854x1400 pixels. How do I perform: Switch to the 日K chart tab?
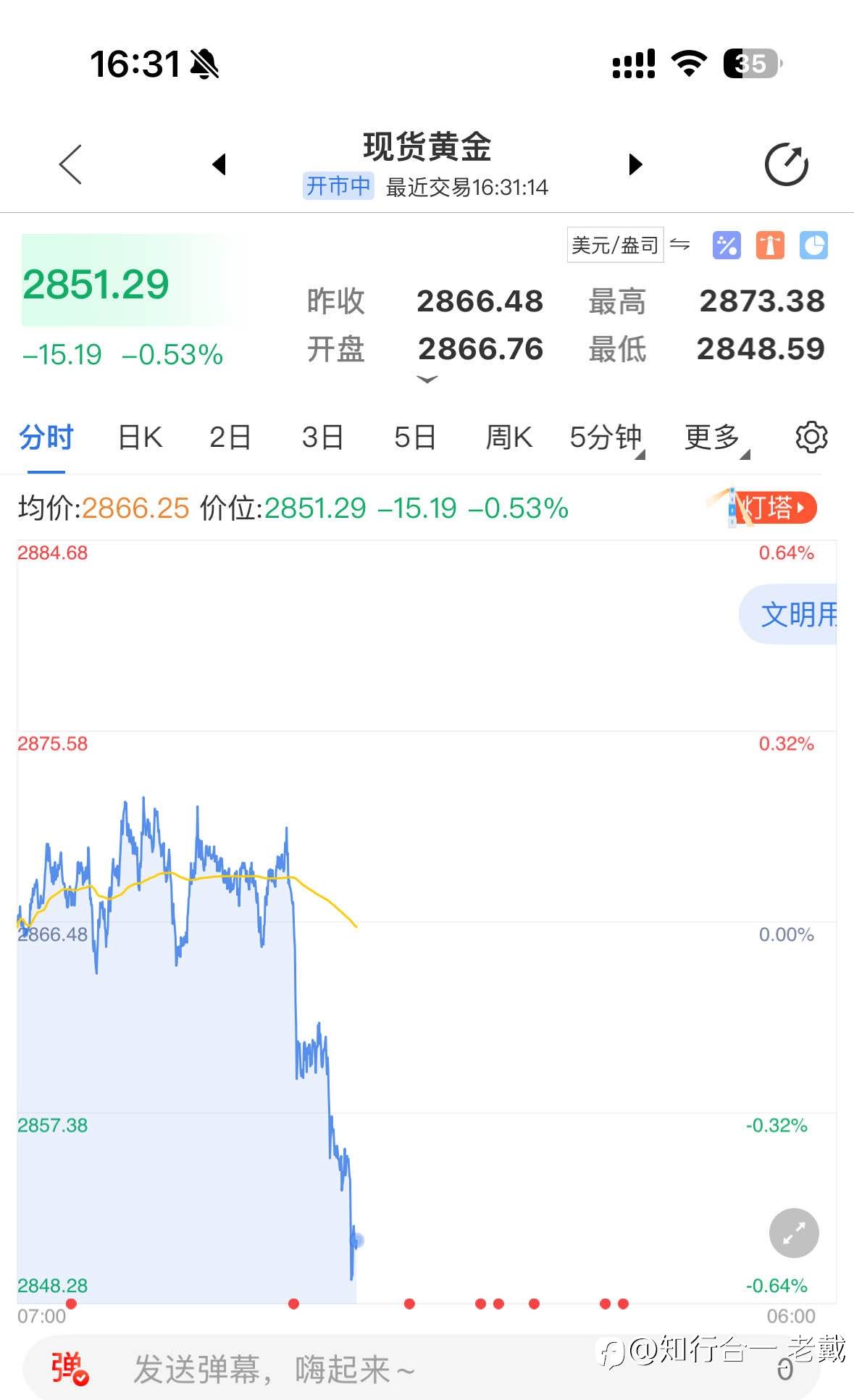click(141, 437)
